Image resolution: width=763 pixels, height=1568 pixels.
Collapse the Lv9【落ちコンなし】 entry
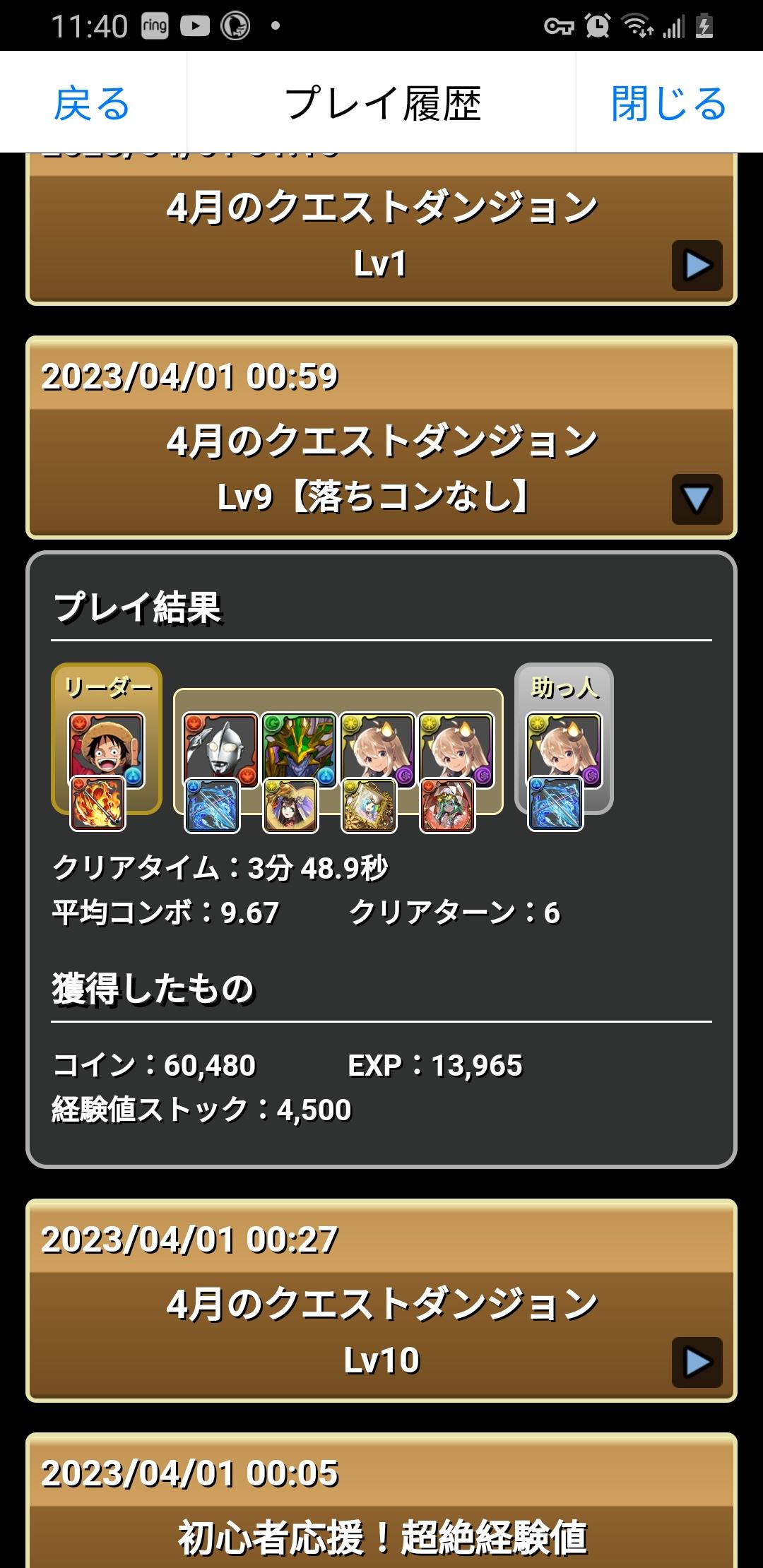click(x=697, y=499)
